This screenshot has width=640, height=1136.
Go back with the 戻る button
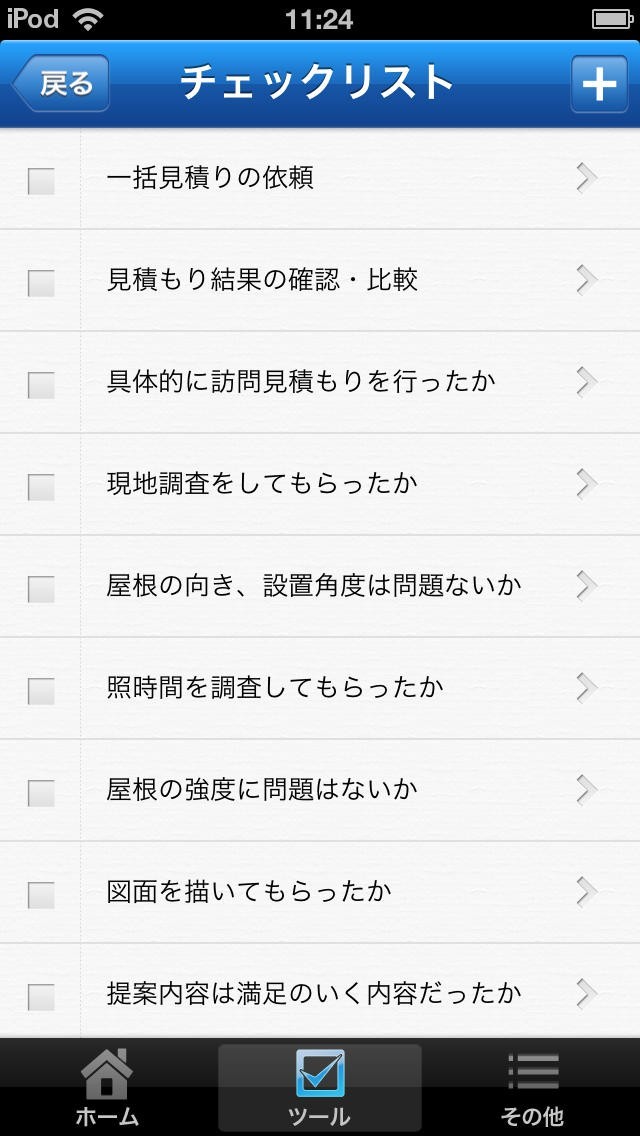(62, 83)
